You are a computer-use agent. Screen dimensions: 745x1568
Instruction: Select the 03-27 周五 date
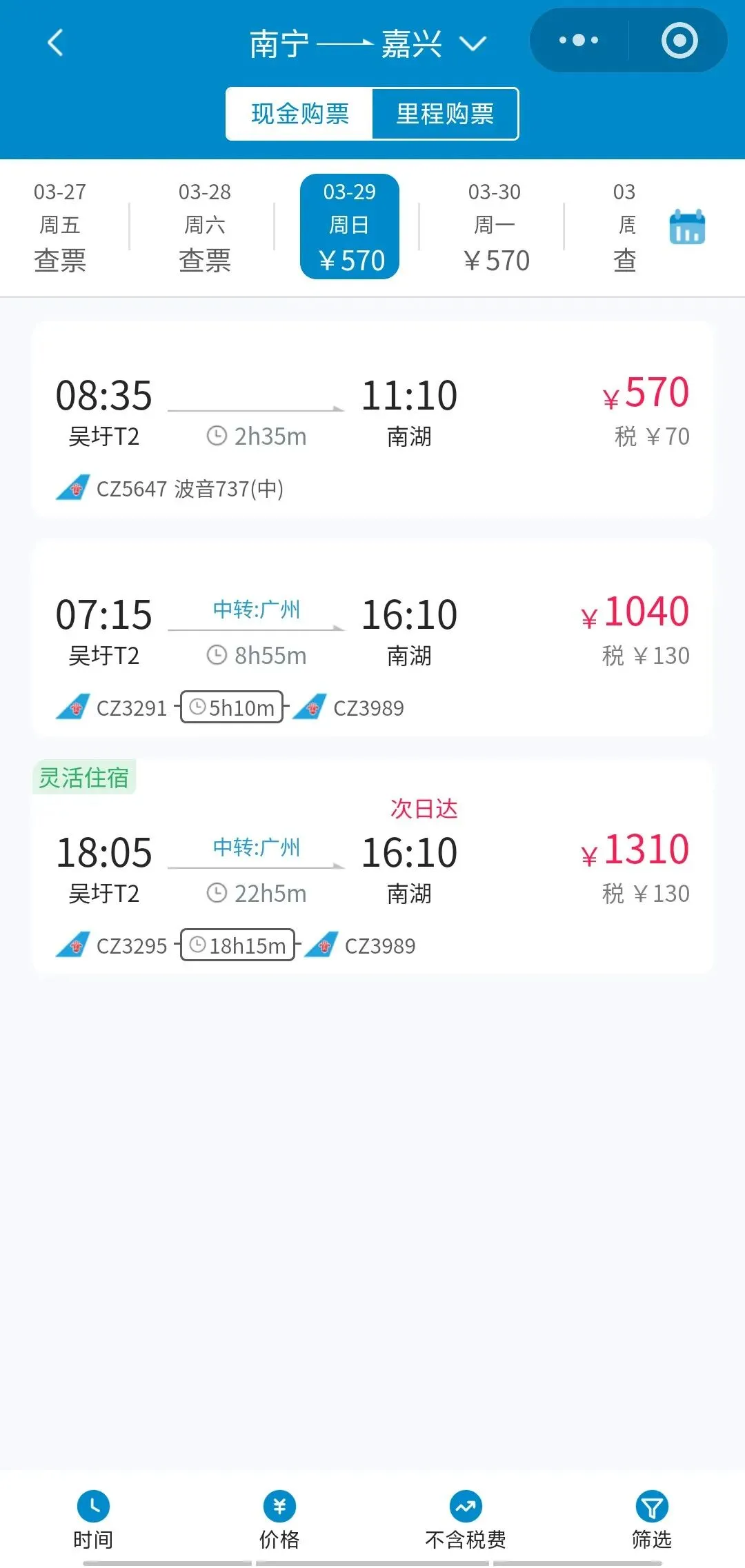pyautogui.click(x=60, y=227)
